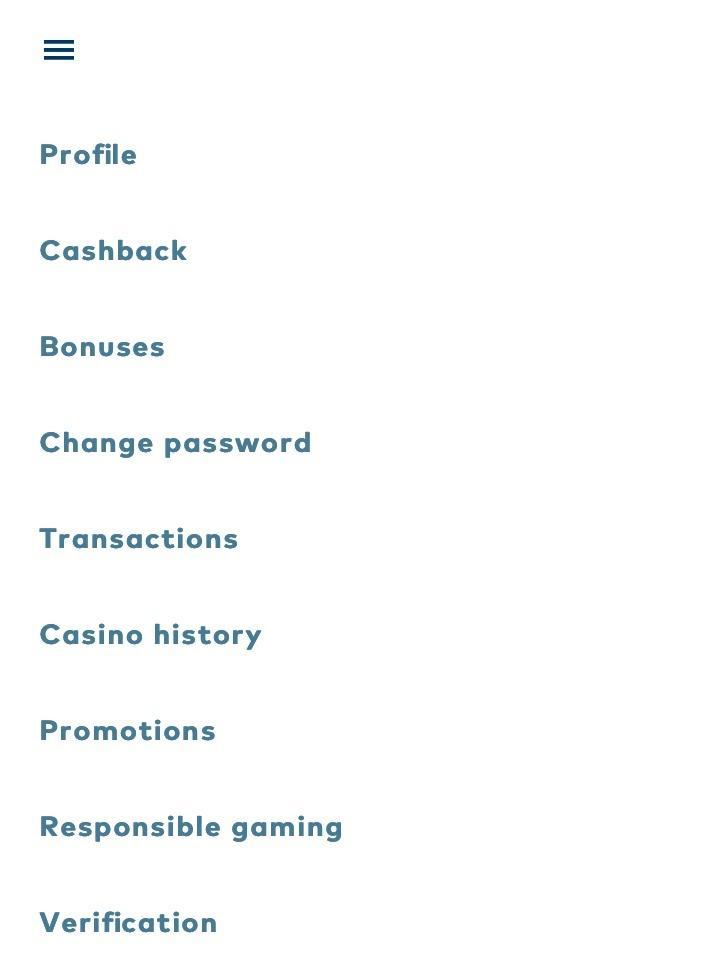
Task: View Bonuses
Action: tap(102, 347)
